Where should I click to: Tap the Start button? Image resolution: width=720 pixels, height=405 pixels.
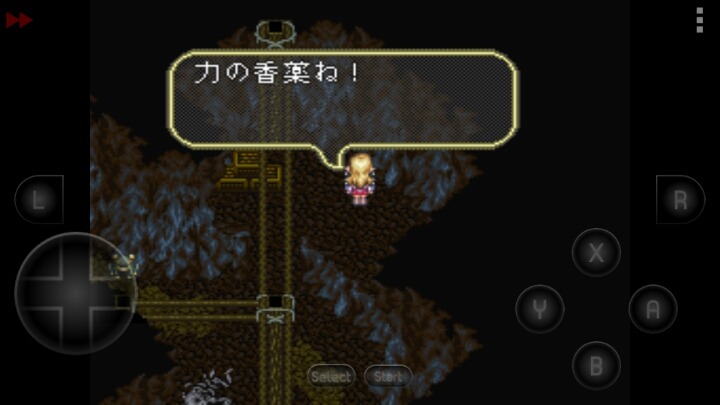click(x=388, y=376)
